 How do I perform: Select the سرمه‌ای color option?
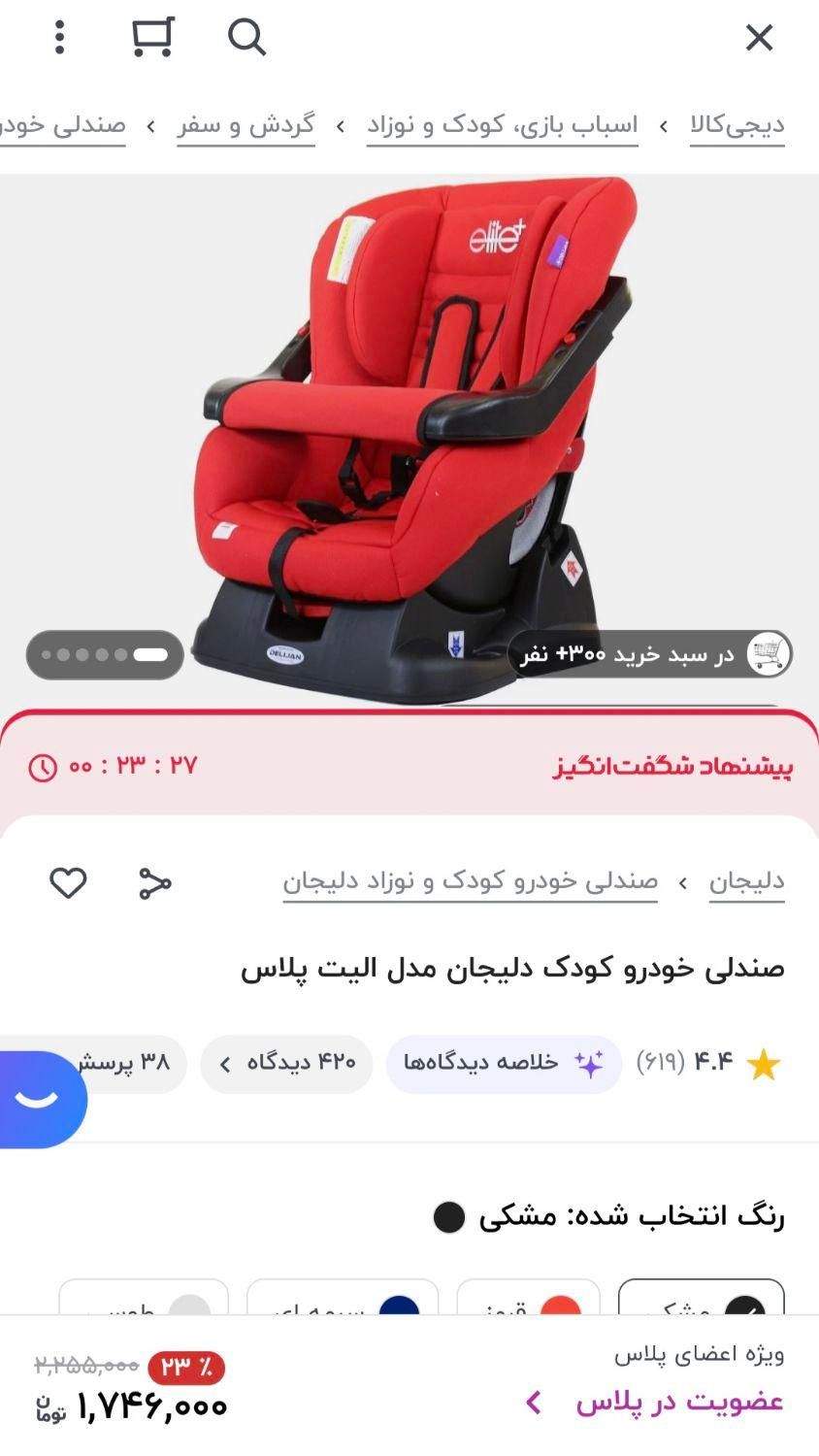pyautogui.click(x=342, y=1299)
